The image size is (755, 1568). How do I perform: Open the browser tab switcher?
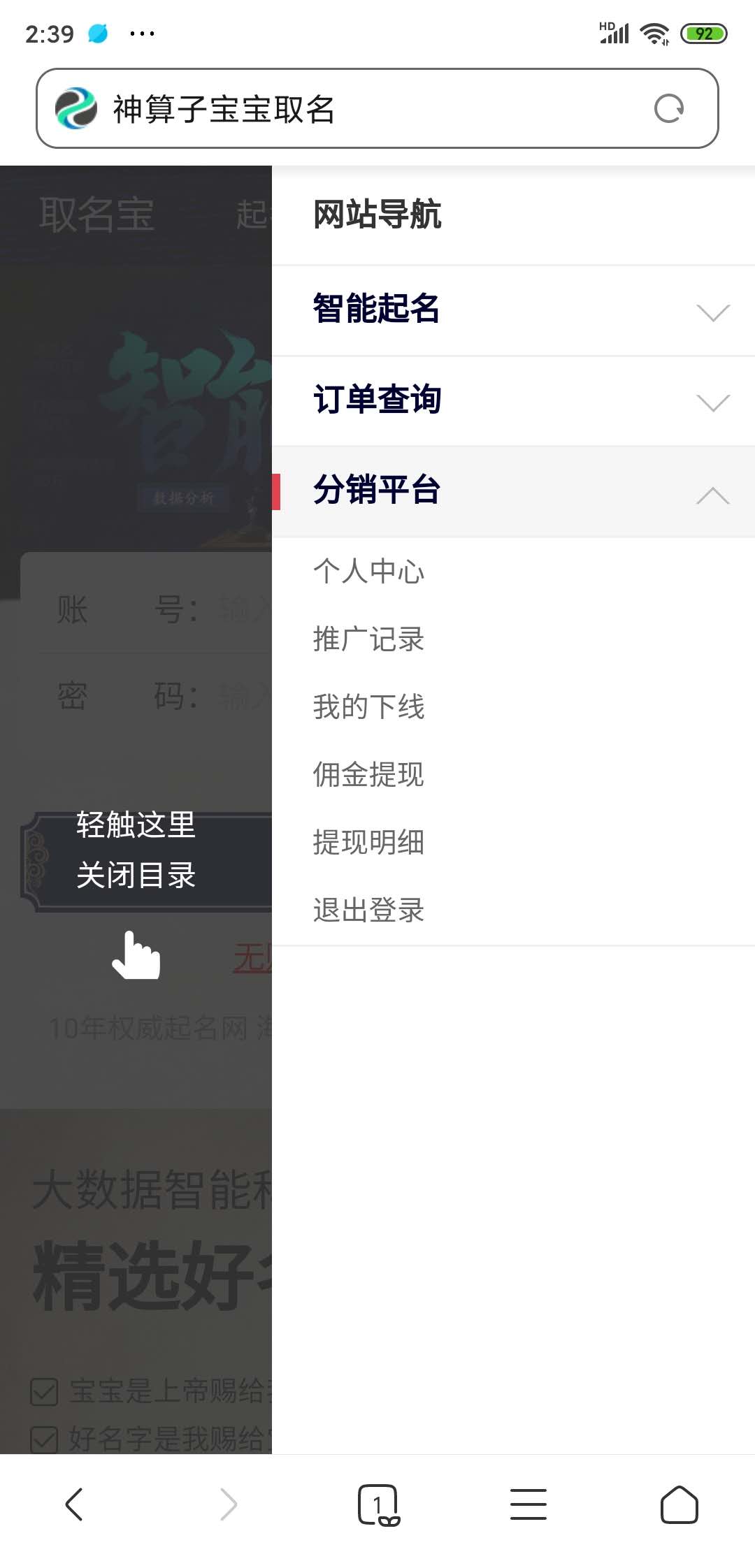point(377,1504)
